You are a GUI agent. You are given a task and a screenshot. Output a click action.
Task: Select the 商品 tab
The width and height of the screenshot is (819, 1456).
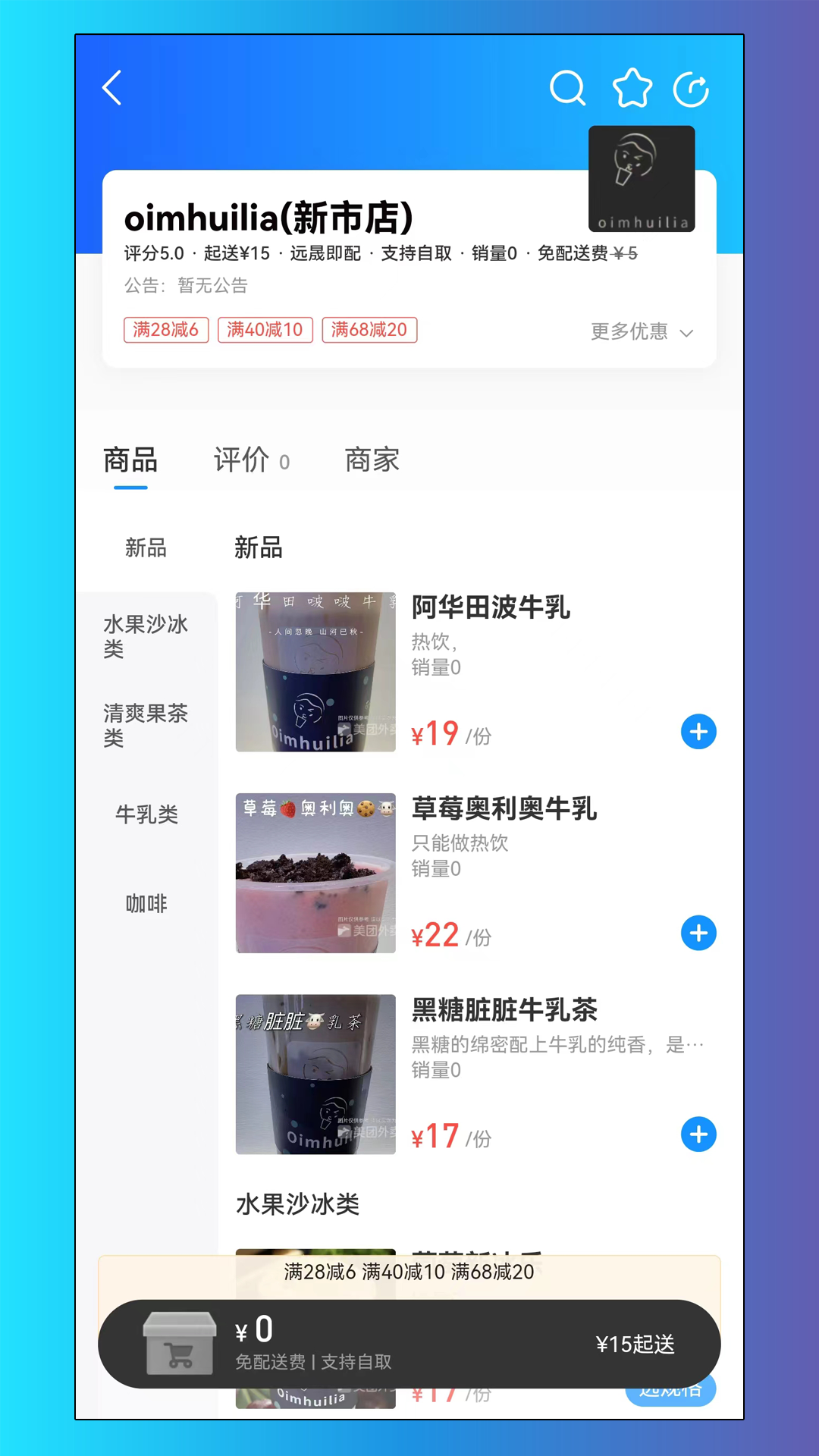click(130, 460)
